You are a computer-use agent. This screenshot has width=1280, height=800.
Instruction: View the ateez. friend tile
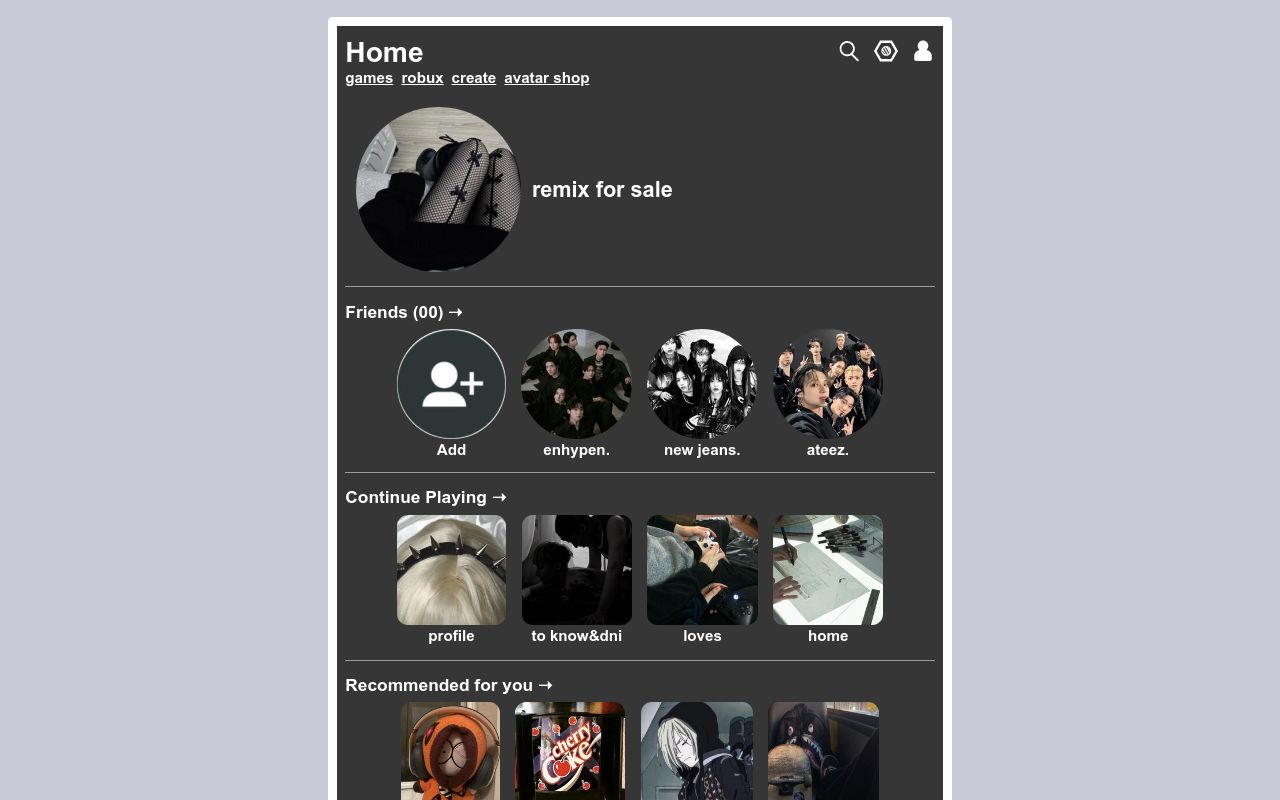pyautogui.click(x=827, y=384)
